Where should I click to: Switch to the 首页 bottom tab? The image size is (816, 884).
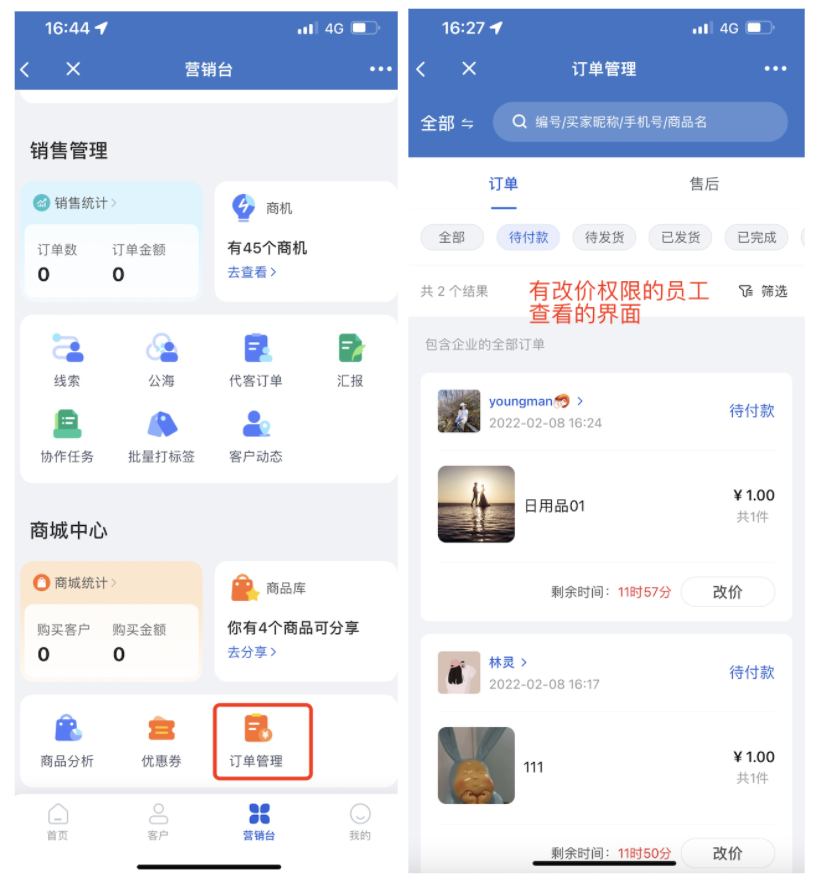[58, 821]
